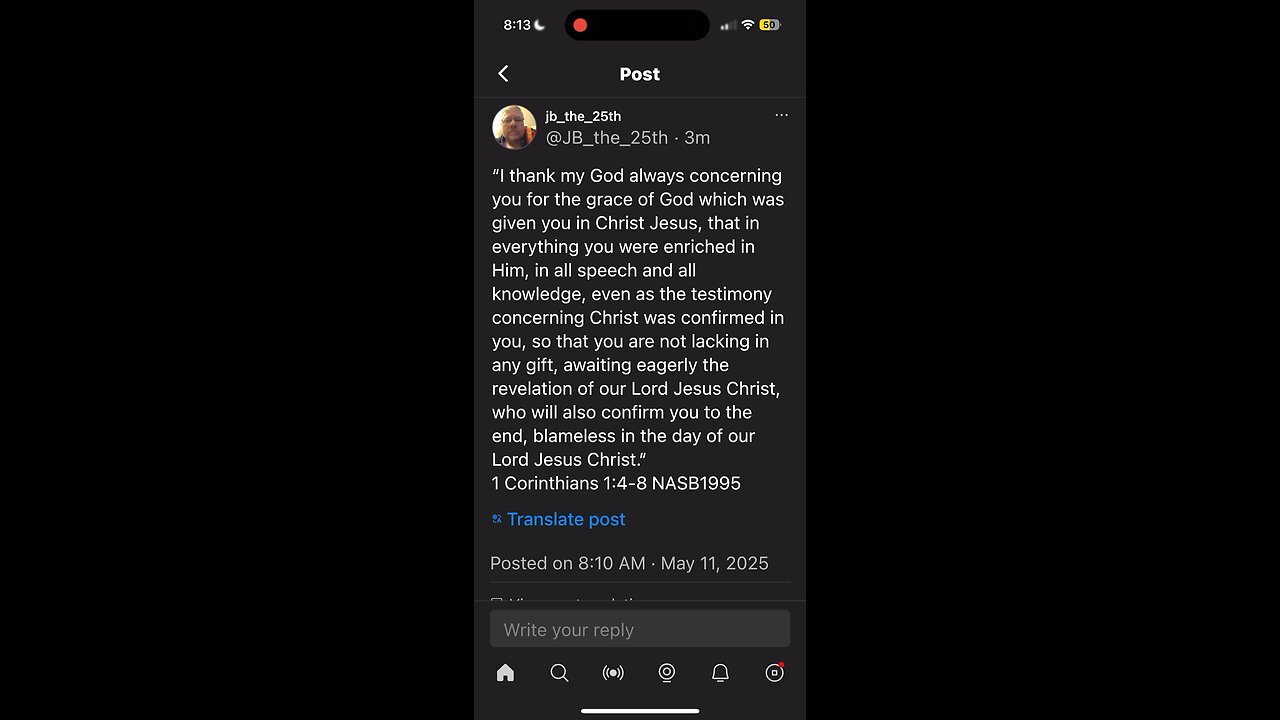Image resolution: width=1280 pixels, height=720 pixels.
Task: Open the Spaces audio tab
Action: point(613,673)
